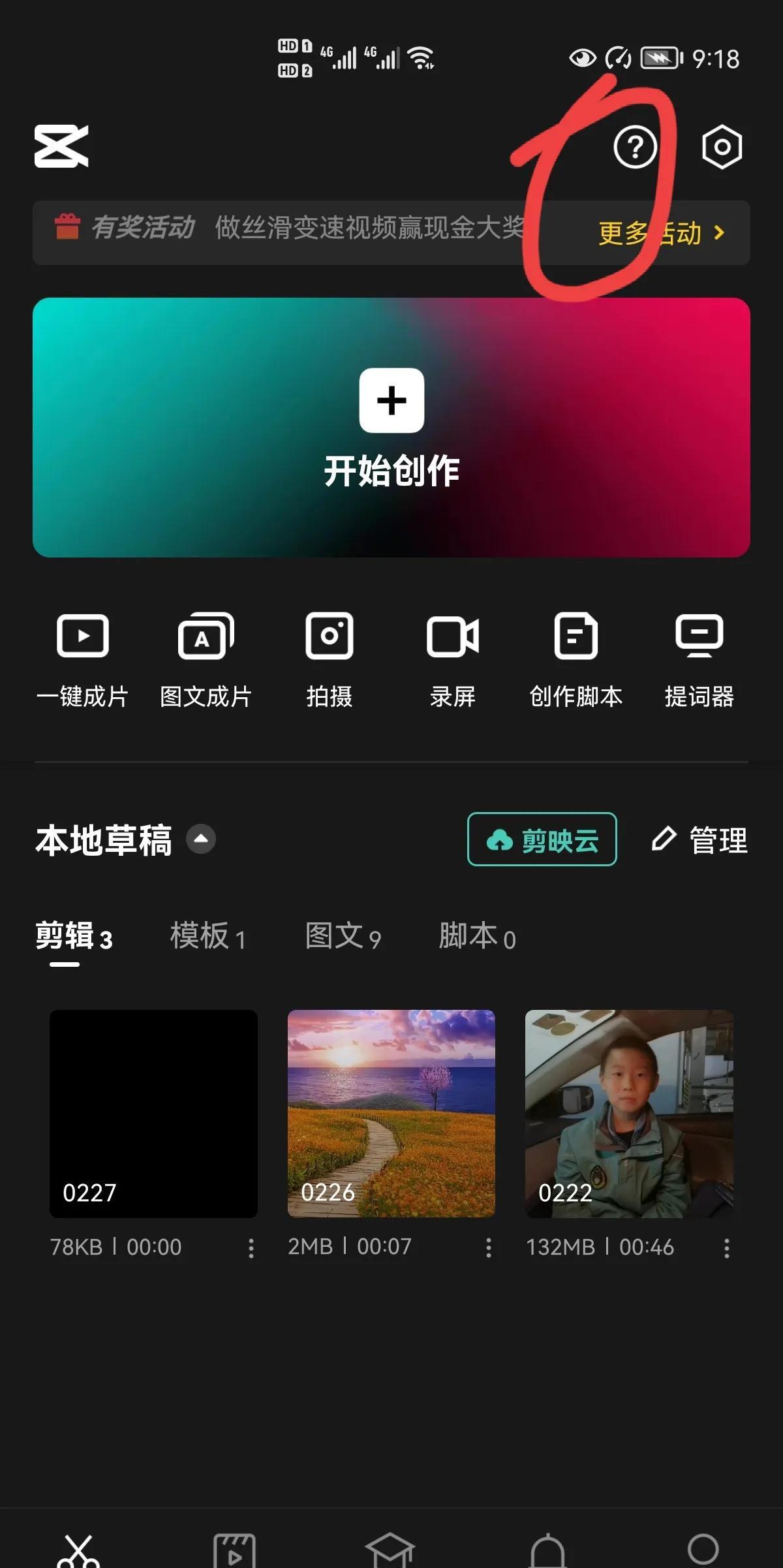This screenshot has width=783, height=1568.
Task: Open draft 0226
Action: tap(391, 1113)
